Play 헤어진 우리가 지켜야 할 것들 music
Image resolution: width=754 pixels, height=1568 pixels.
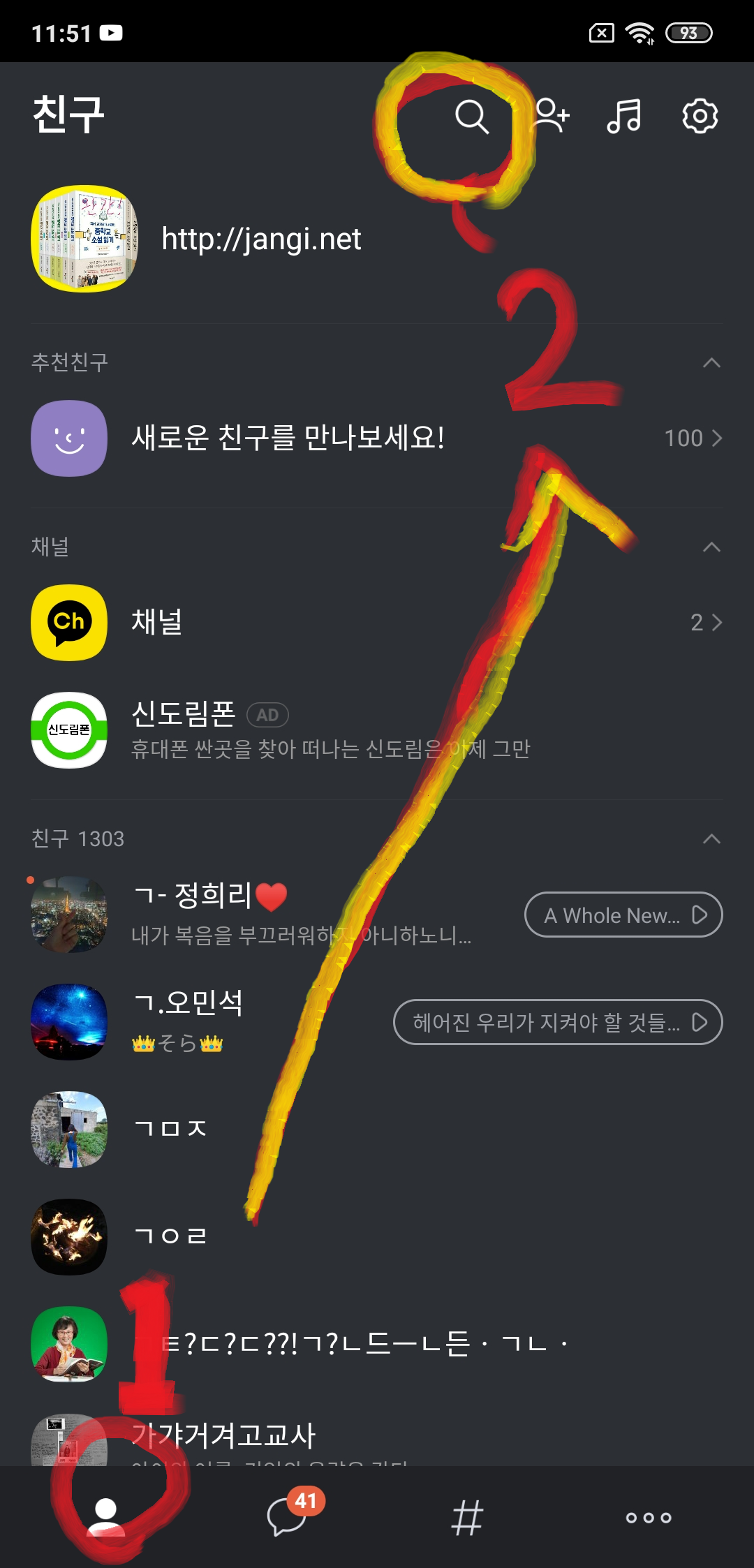click(558, 1022)
